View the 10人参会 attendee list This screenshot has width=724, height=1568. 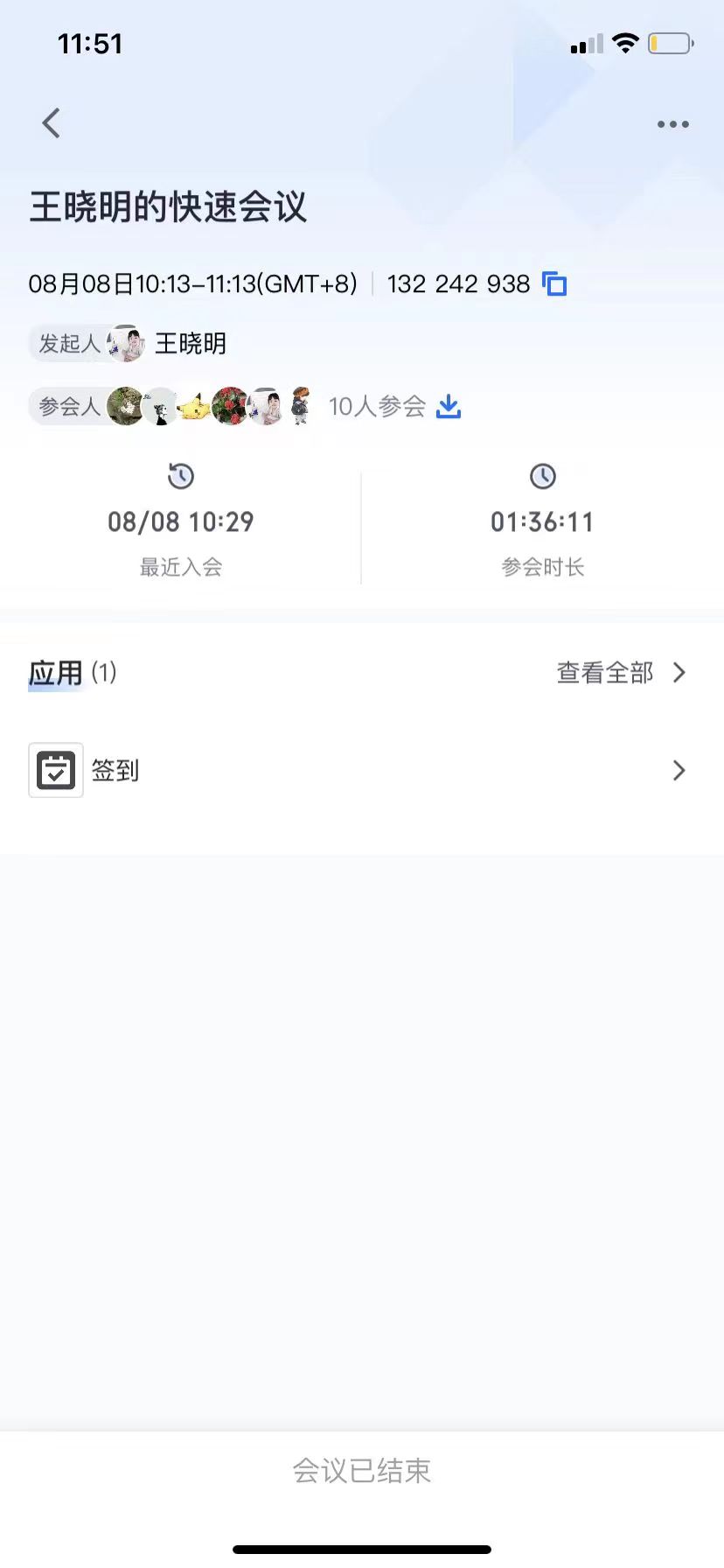(377, 406)
